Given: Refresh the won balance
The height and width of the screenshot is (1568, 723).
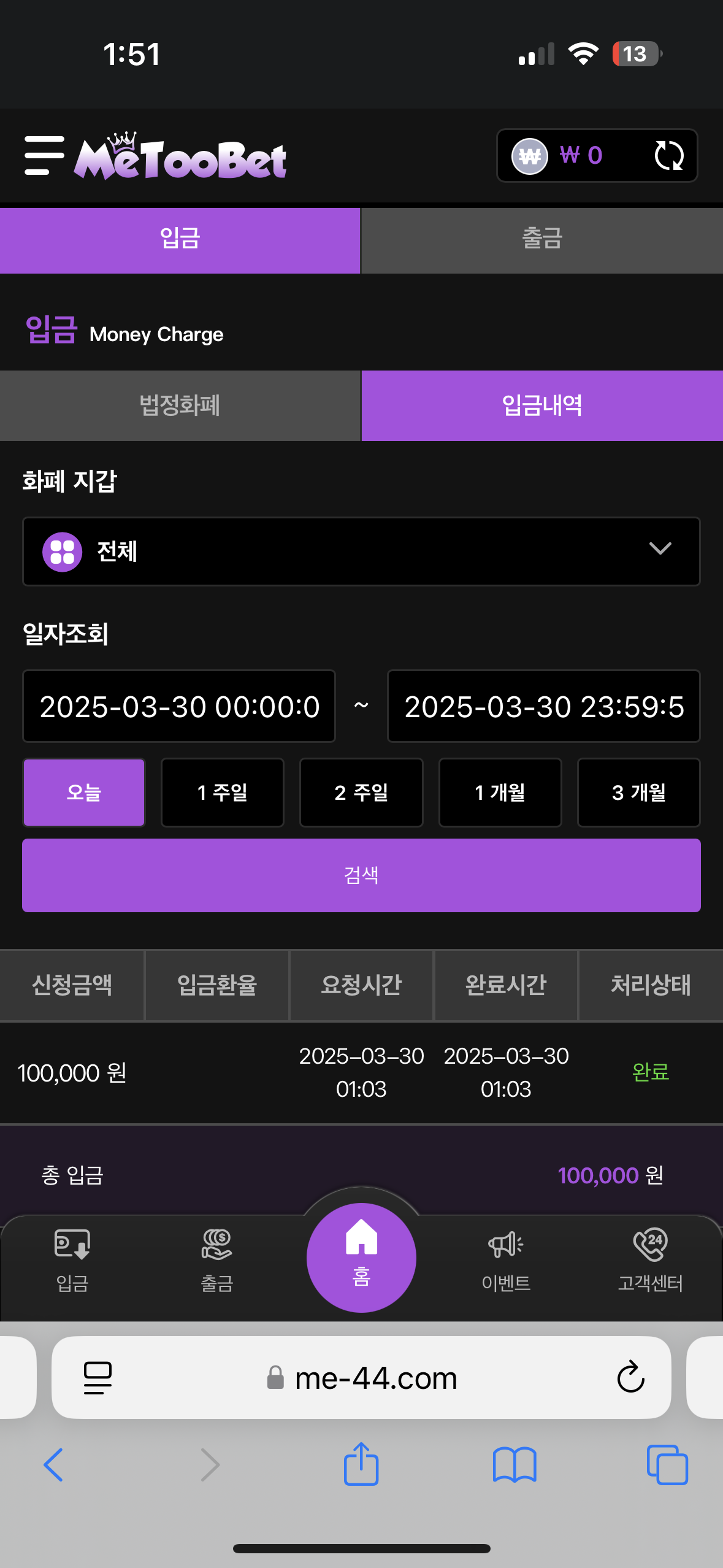Looking at the screenshot, I should 668,155.
